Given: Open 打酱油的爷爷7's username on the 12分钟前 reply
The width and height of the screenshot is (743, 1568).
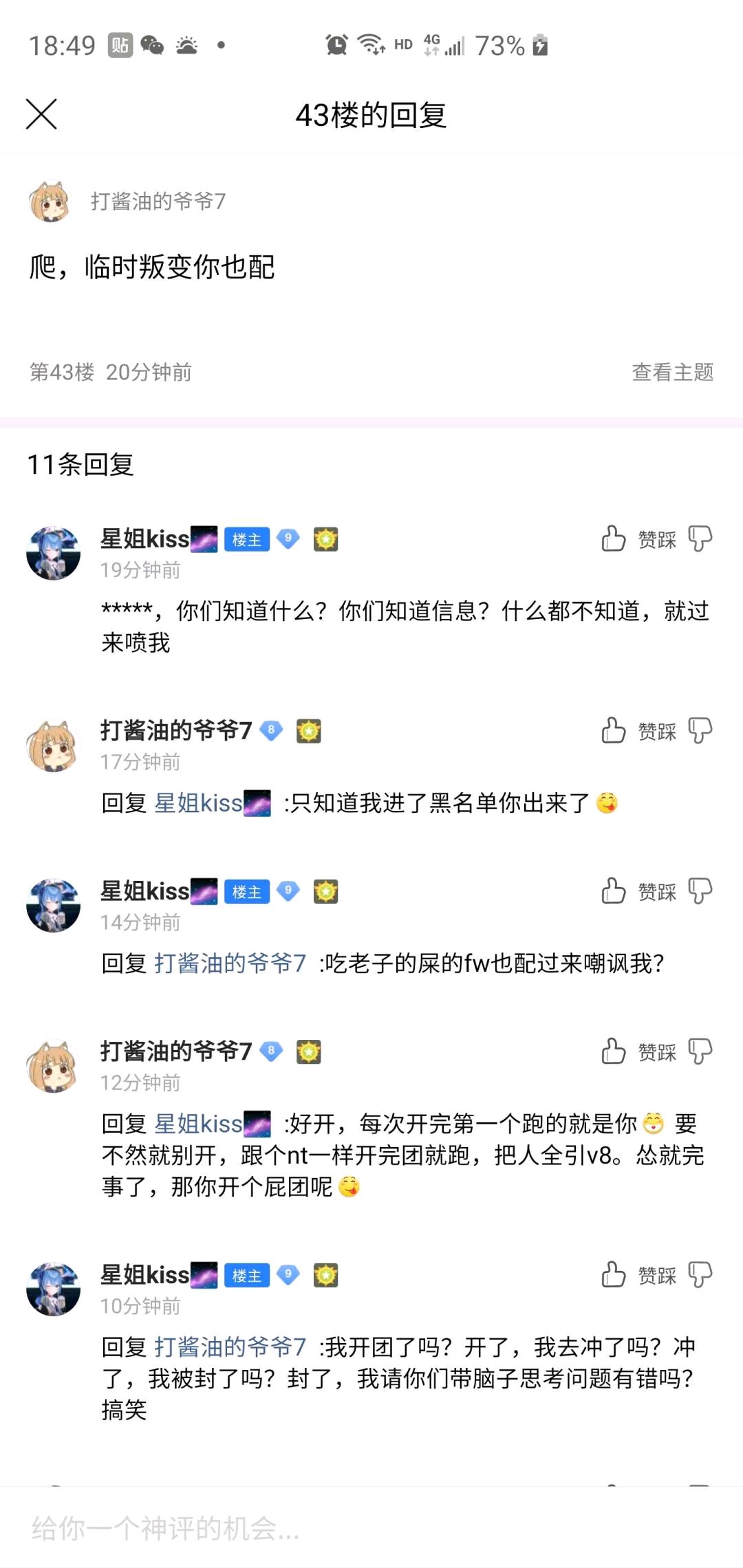Looking at the screenshot, I should tap(176, 1052).
